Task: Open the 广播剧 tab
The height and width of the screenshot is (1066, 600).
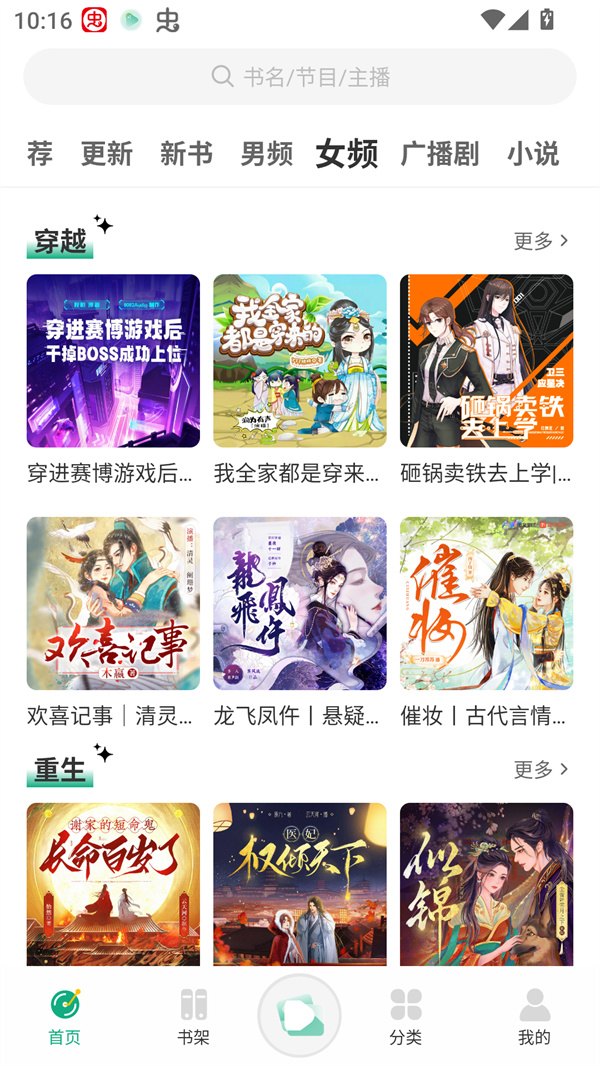Action: (439, 154)
